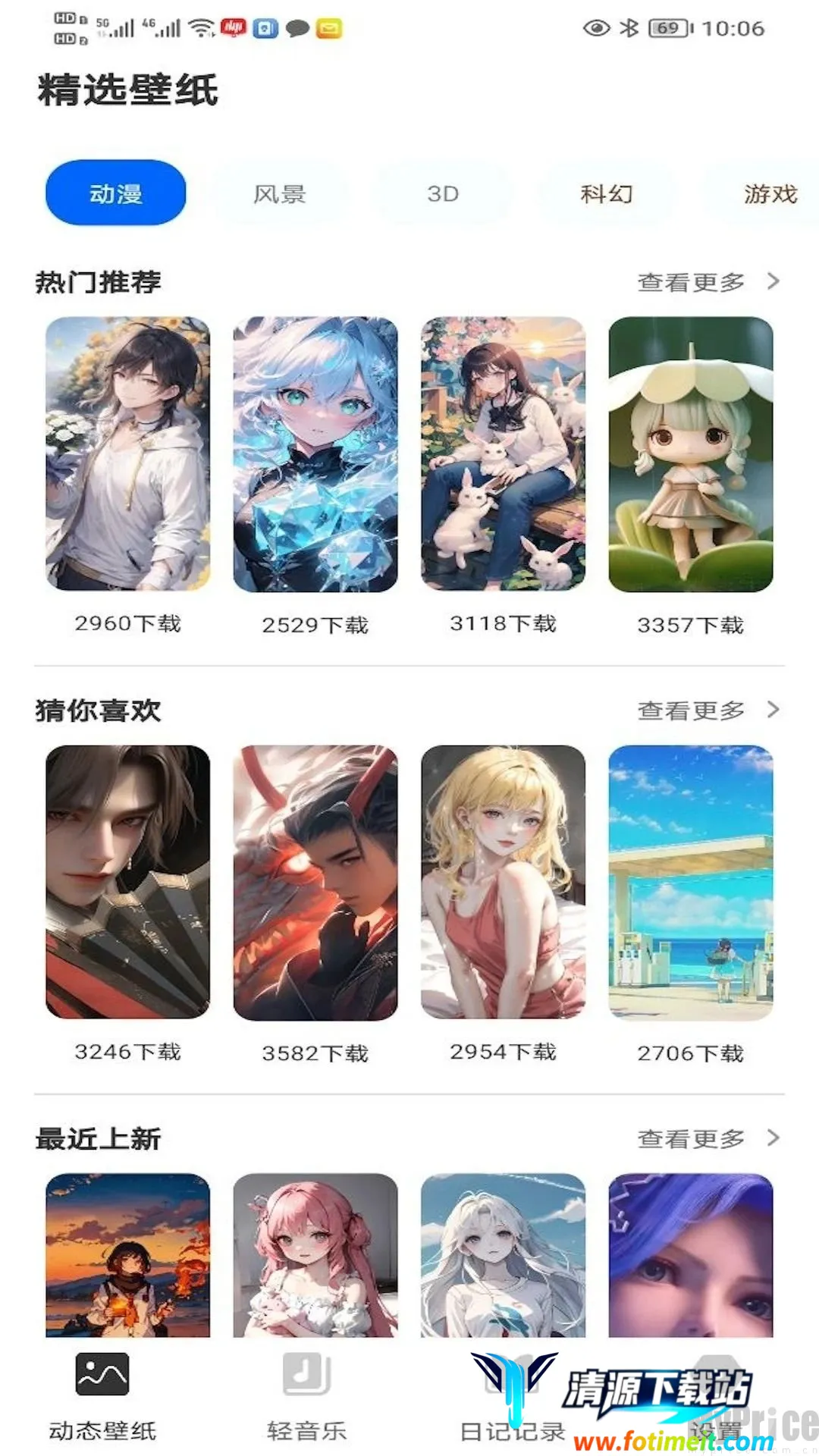Expand 猜你喜欢 via the chevron arrow
The height and width of the screenshot is (1456, 819).
(774, 710)
